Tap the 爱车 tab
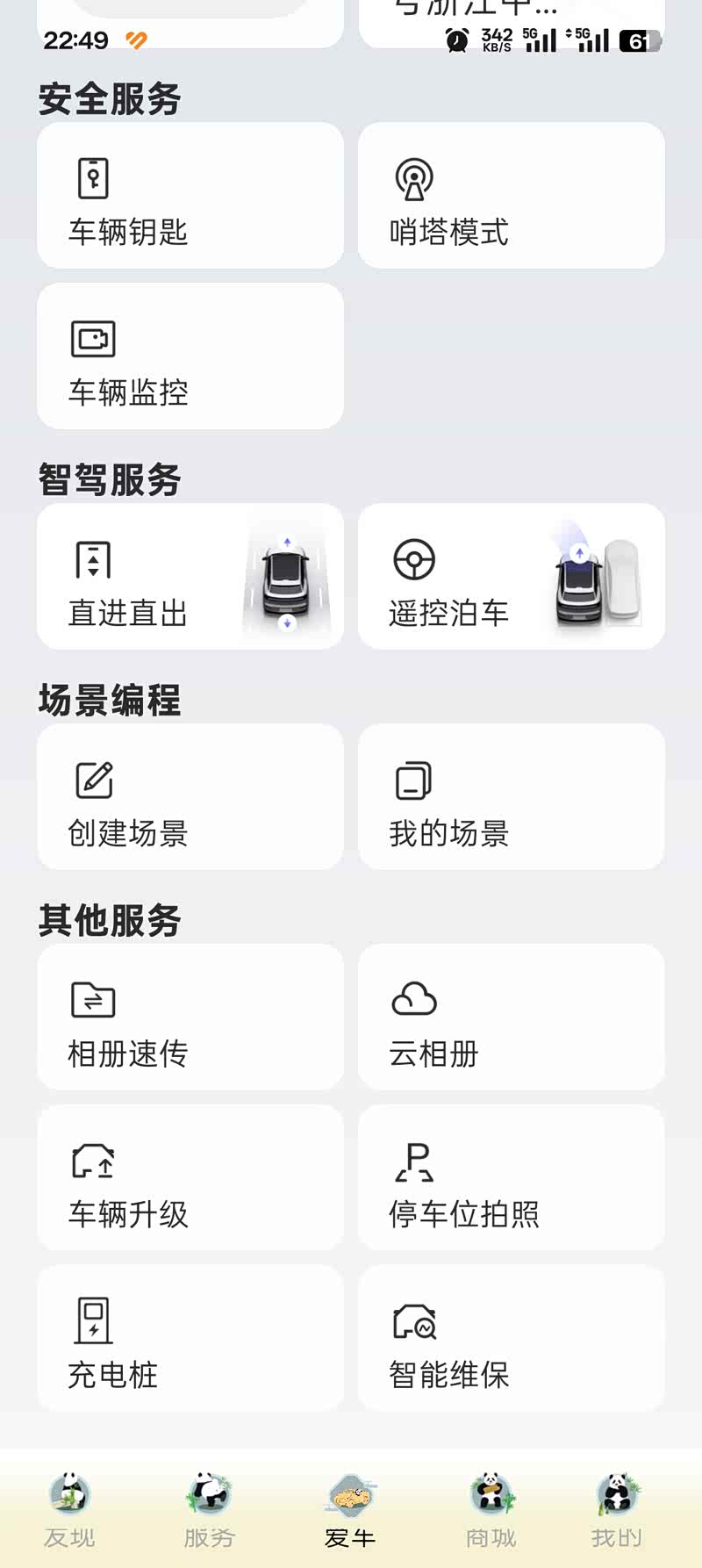Viewport: 702px width, 1568px height. 350,1510
